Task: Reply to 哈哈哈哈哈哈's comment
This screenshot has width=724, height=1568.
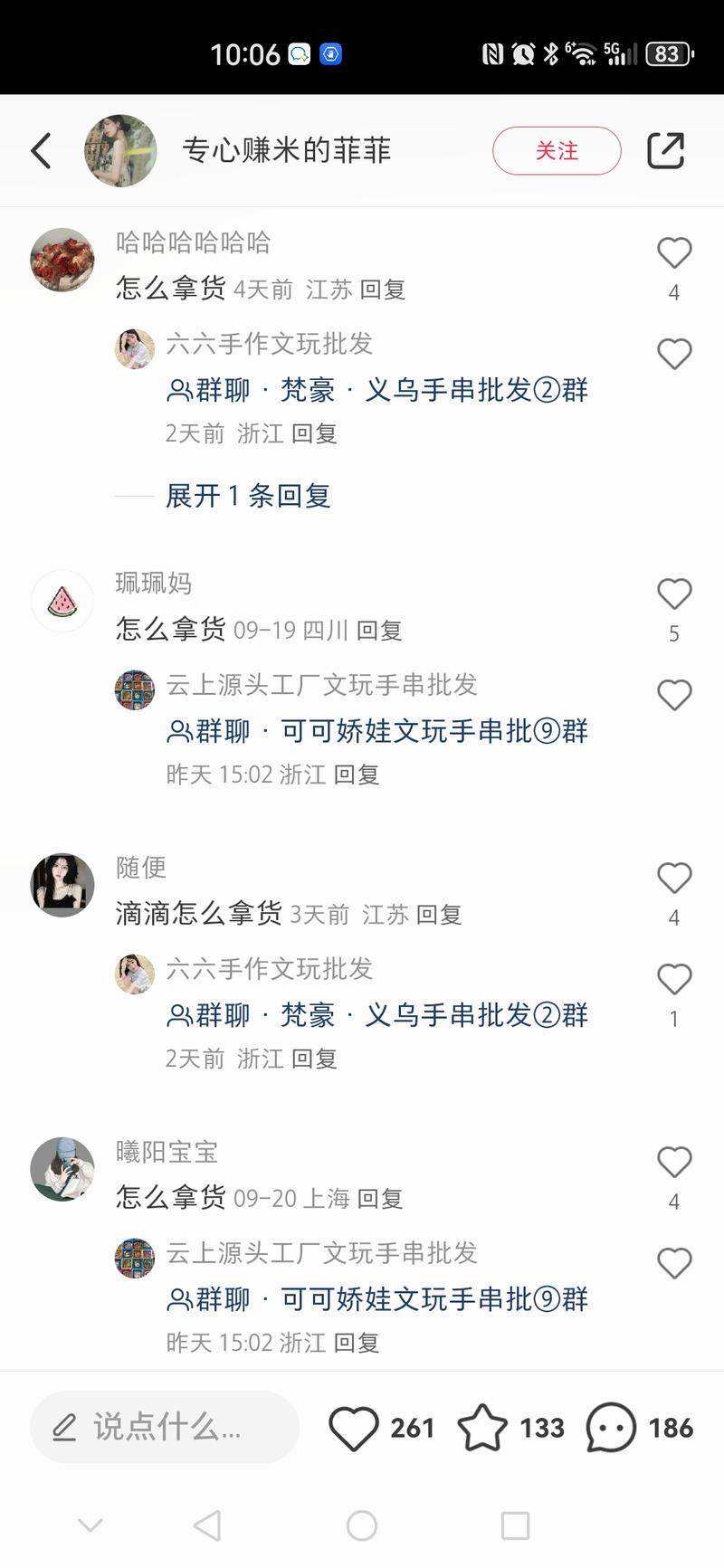Action: tap(383, 290)
